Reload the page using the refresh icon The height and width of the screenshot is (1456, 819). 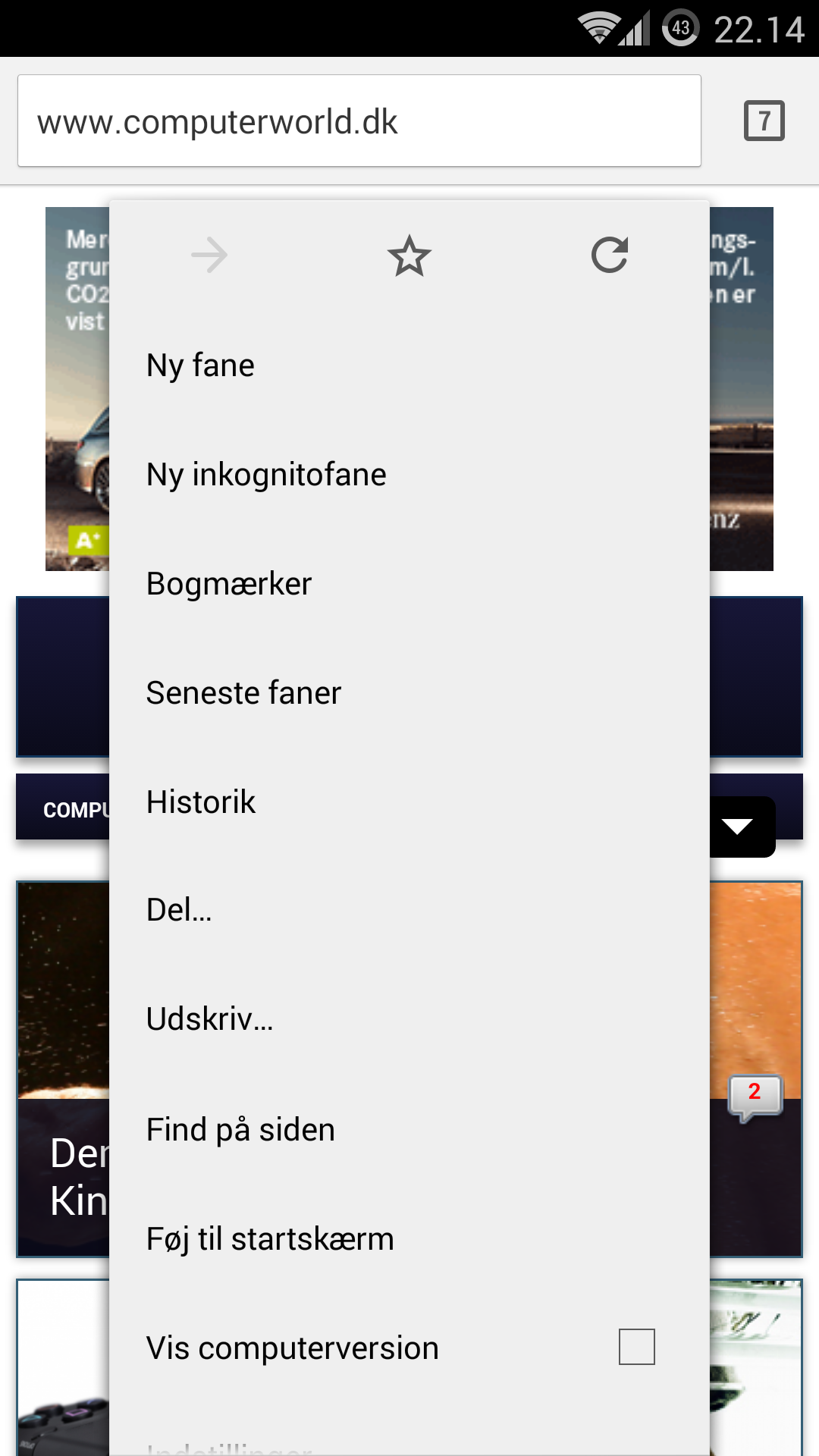coord(610,256)
